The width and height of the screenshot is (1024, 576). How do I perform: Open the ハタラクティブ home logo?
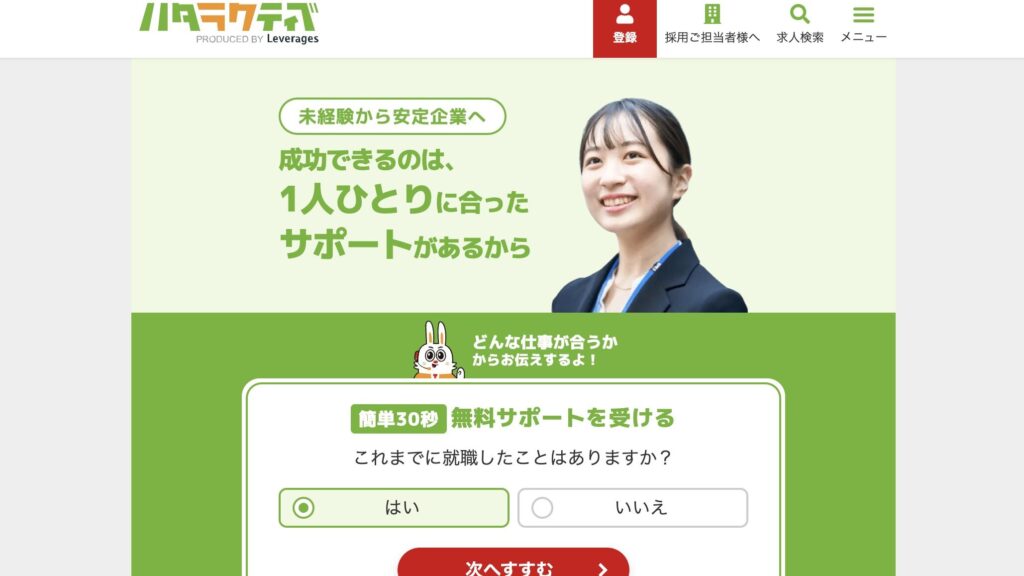pos(229,23)
